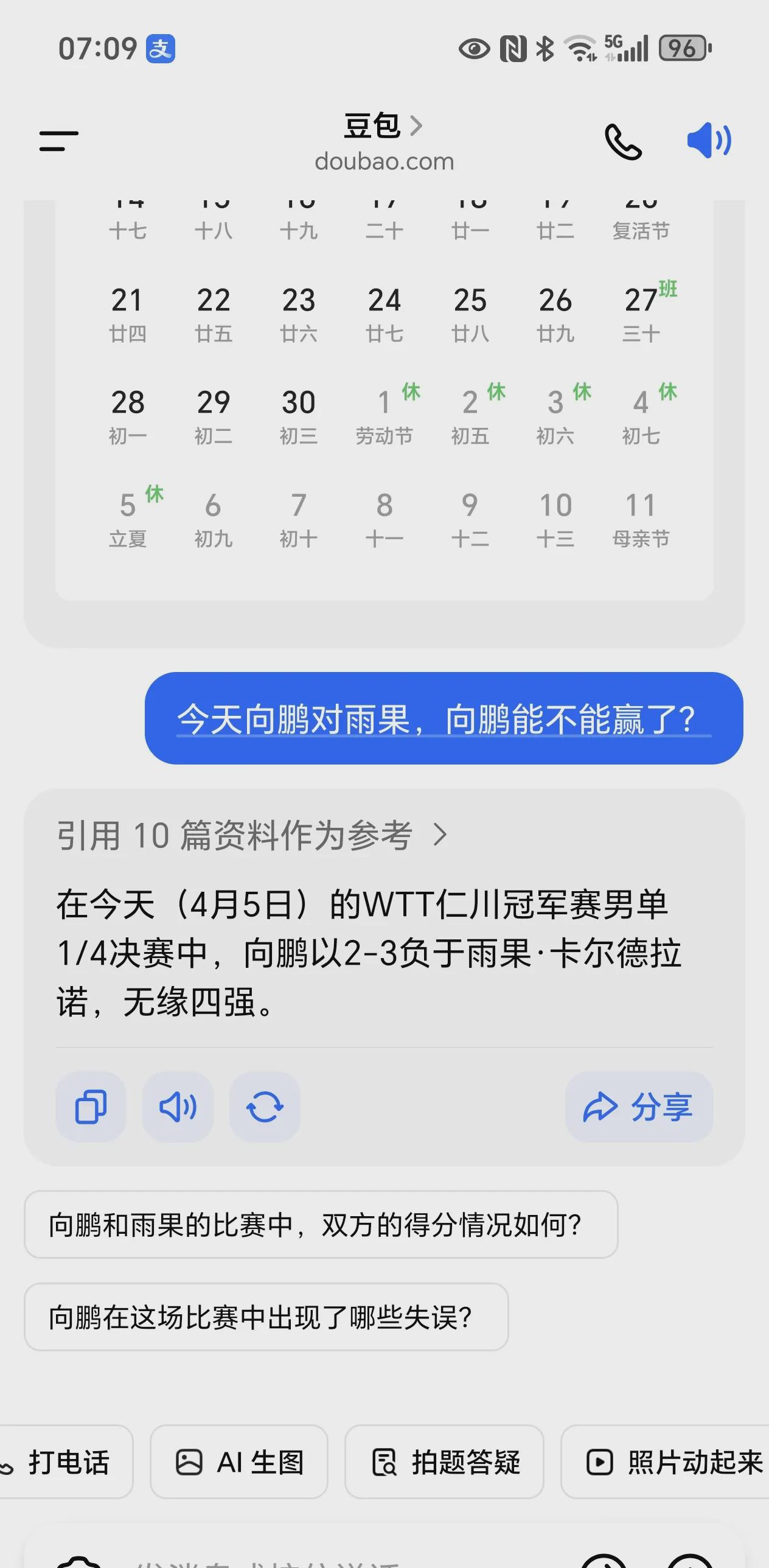Regenerate the answer
769x1568 pixels.
pos(265,1107)
